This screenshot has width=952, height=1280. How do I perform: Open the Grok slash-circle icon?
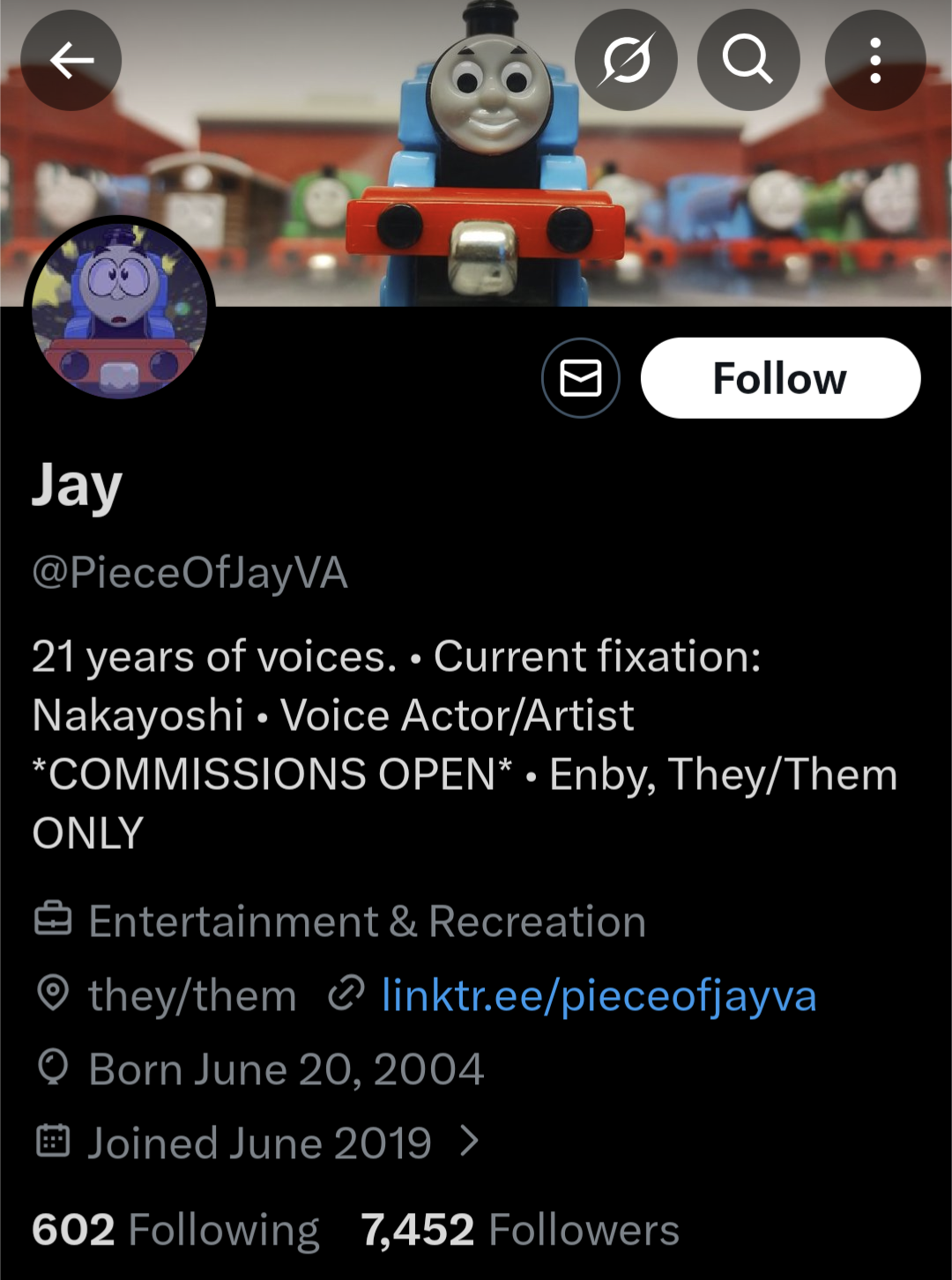[x=626, y=60]
